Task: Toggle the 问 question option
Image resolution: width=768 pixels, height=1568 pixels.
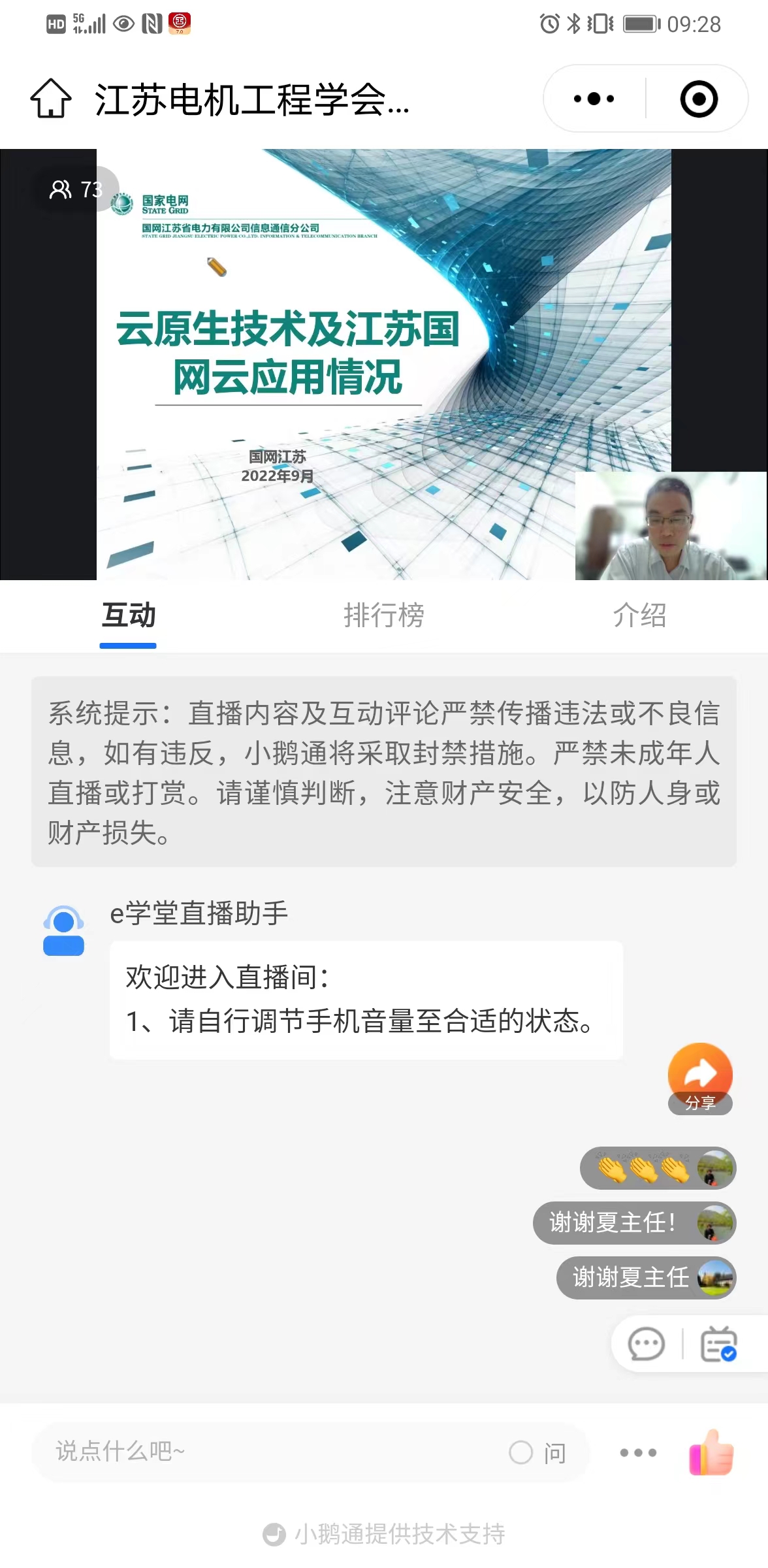Action: tap(537, 1453)
